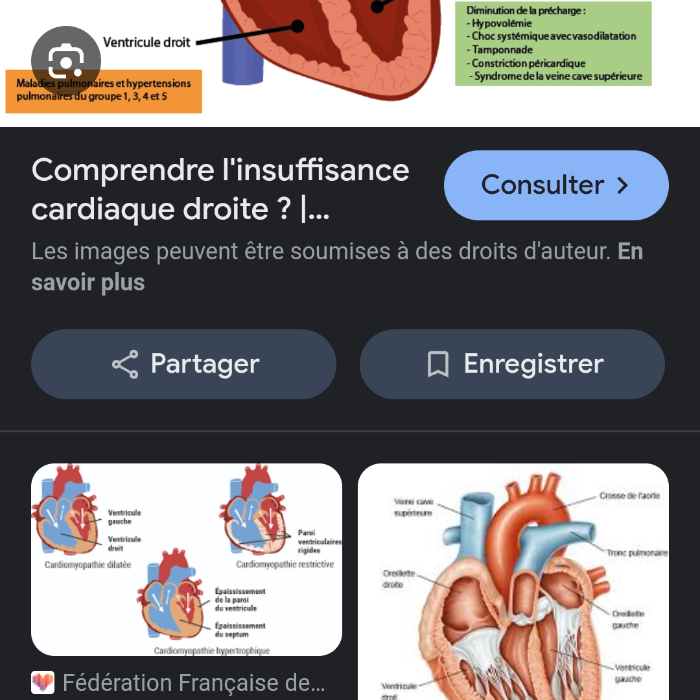Search the image with Google Lens
This screenshot has height=700, width=700.
(x=65, y=62)
